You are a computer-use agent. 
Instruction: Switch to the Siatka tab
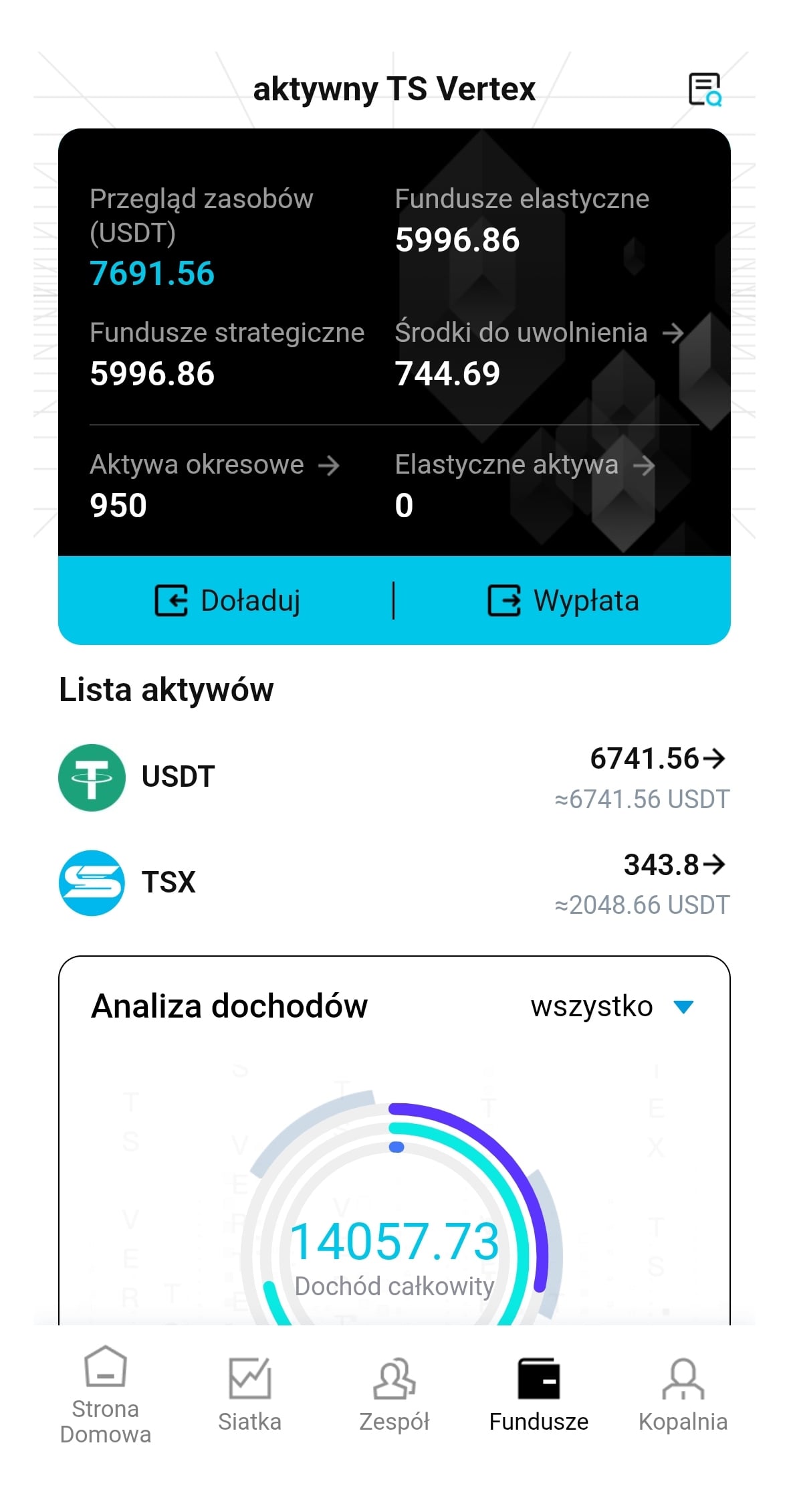249,1394
